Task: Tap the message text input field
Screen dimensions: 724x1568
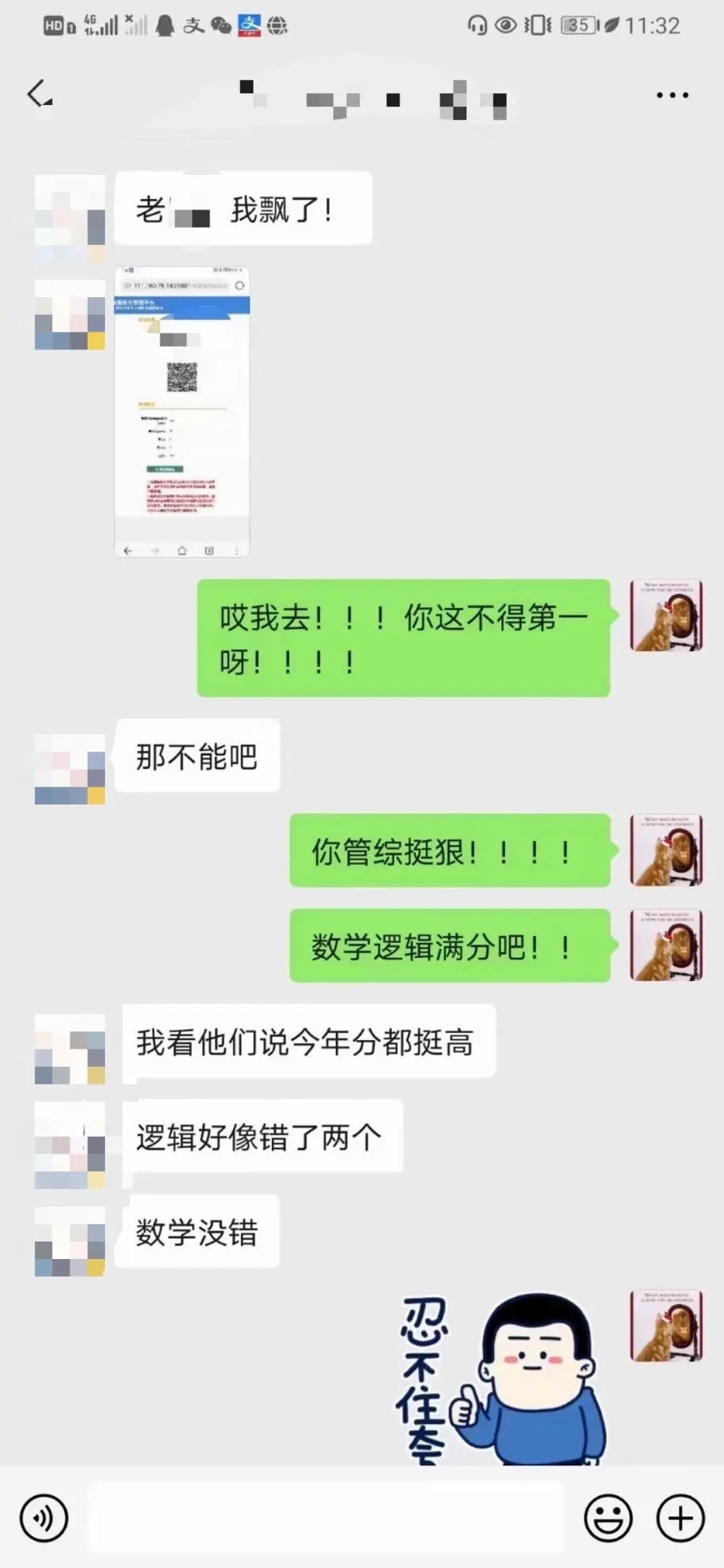Action: pyautogui.click(x=326, y=1517)
